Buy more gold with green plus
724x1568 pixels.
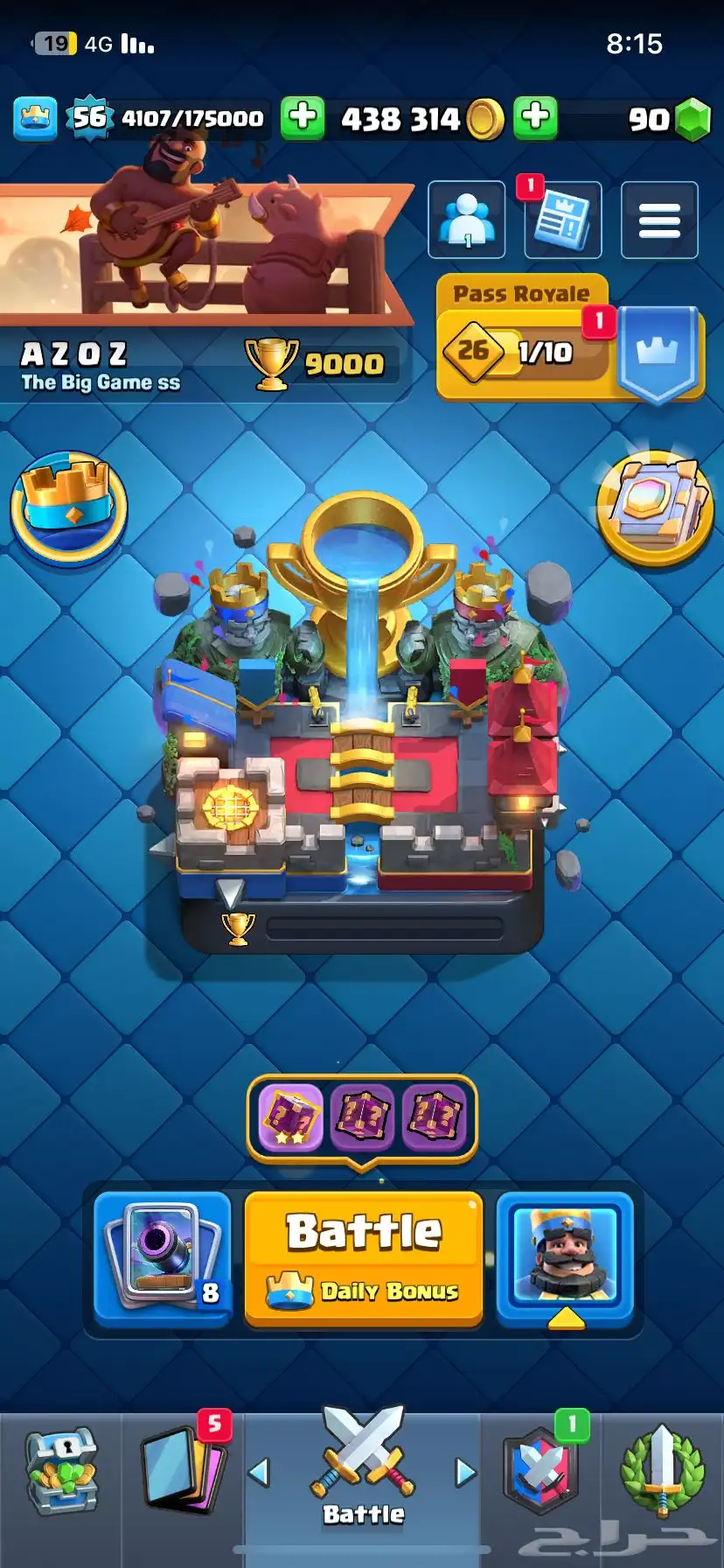535,117
